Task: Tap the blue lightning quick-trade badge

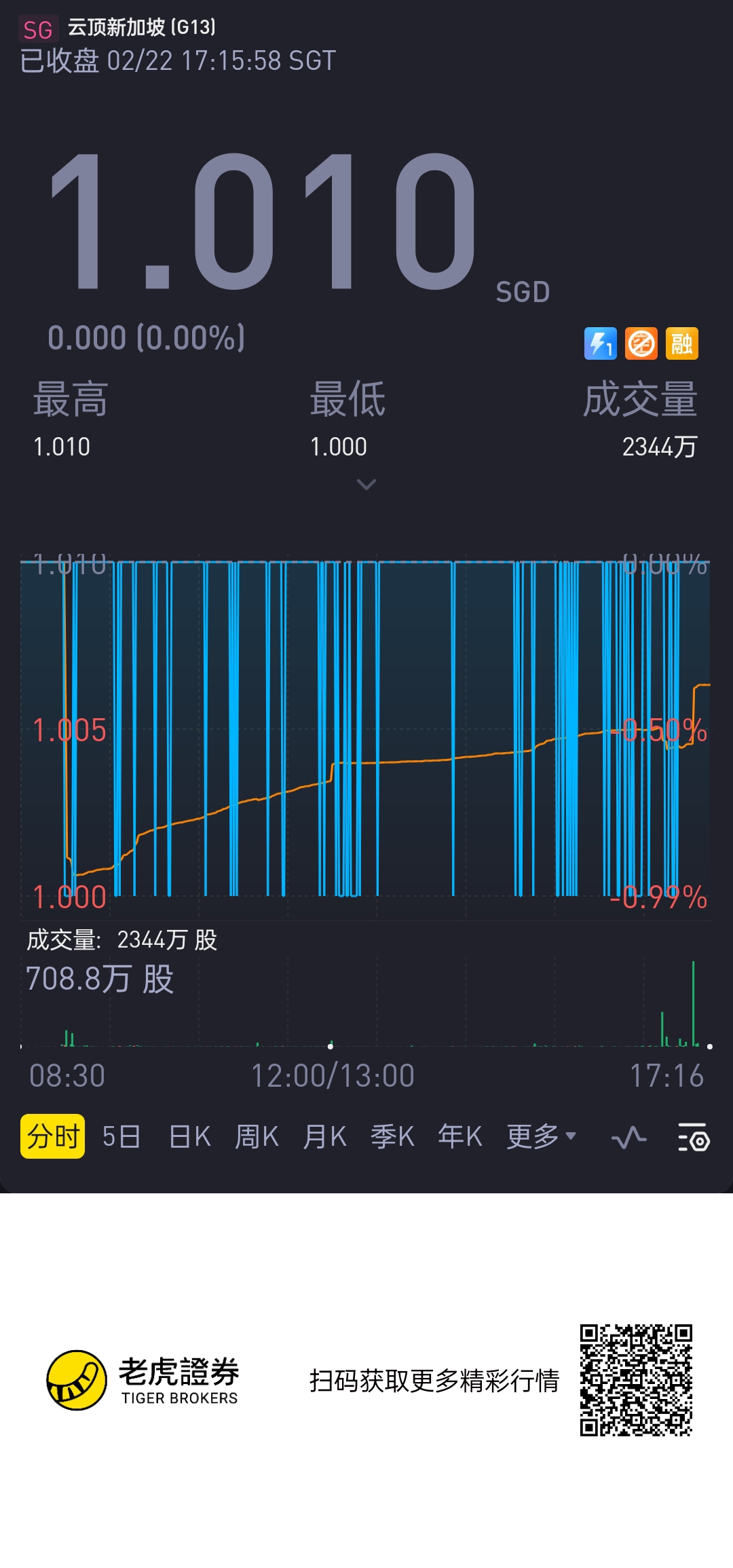Action: [601, 343]
